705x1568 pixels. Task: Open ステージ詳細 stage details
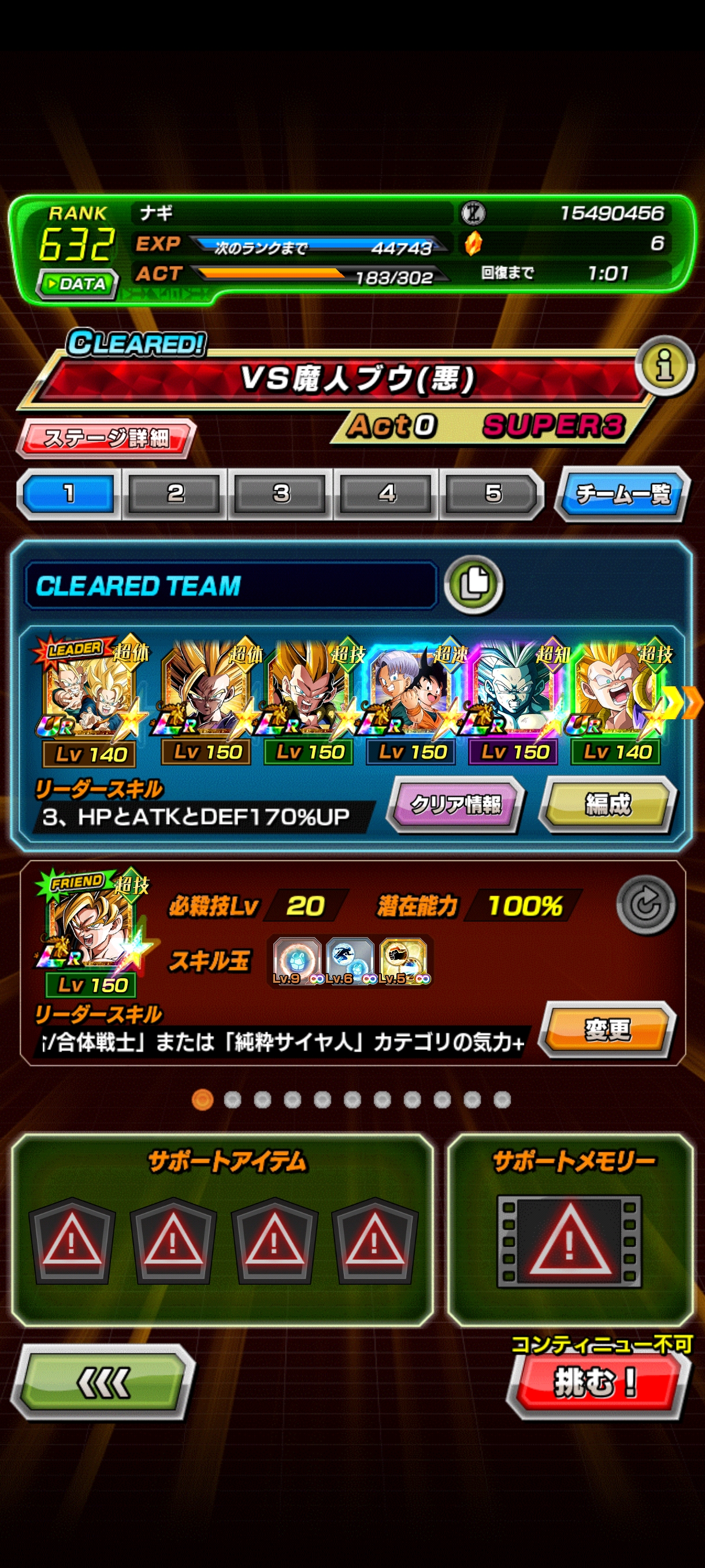pyautogui.click(x=106, y=438)
